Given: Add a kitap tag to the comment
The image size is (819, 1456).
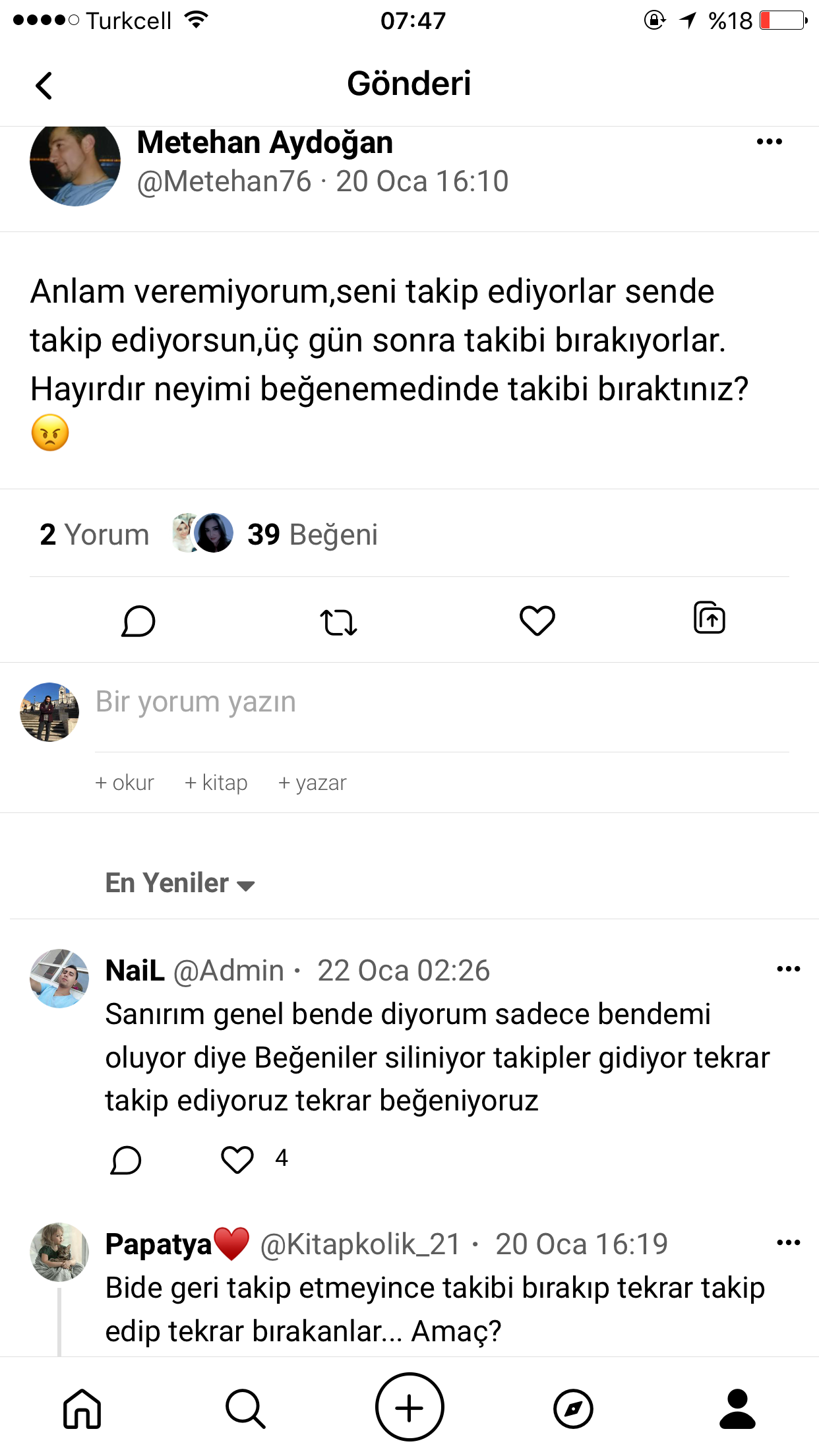Looking at the screenshot, I should [x=216, y=783].
